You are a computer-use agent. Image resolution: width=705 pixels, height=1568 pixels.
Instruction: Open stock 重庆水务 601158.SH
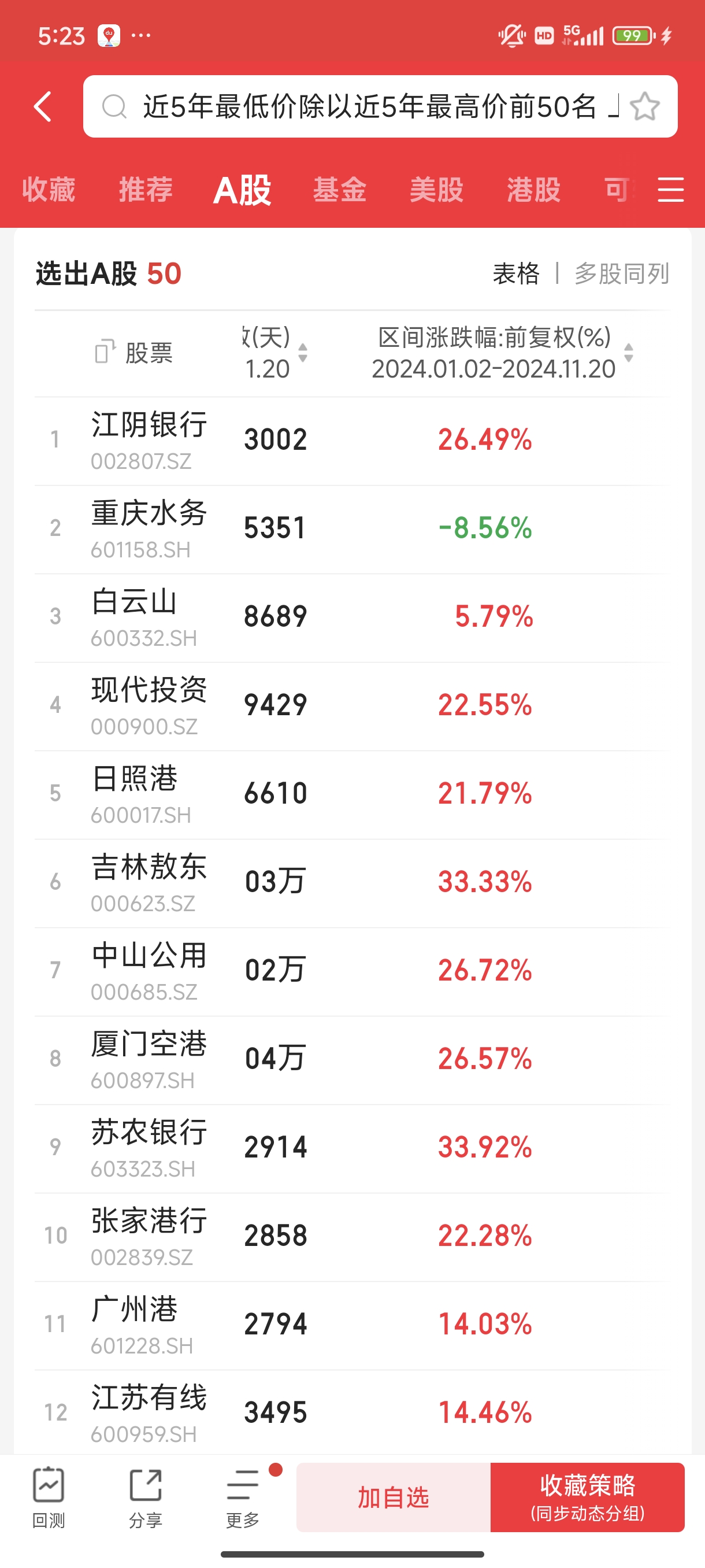point(149,528)
